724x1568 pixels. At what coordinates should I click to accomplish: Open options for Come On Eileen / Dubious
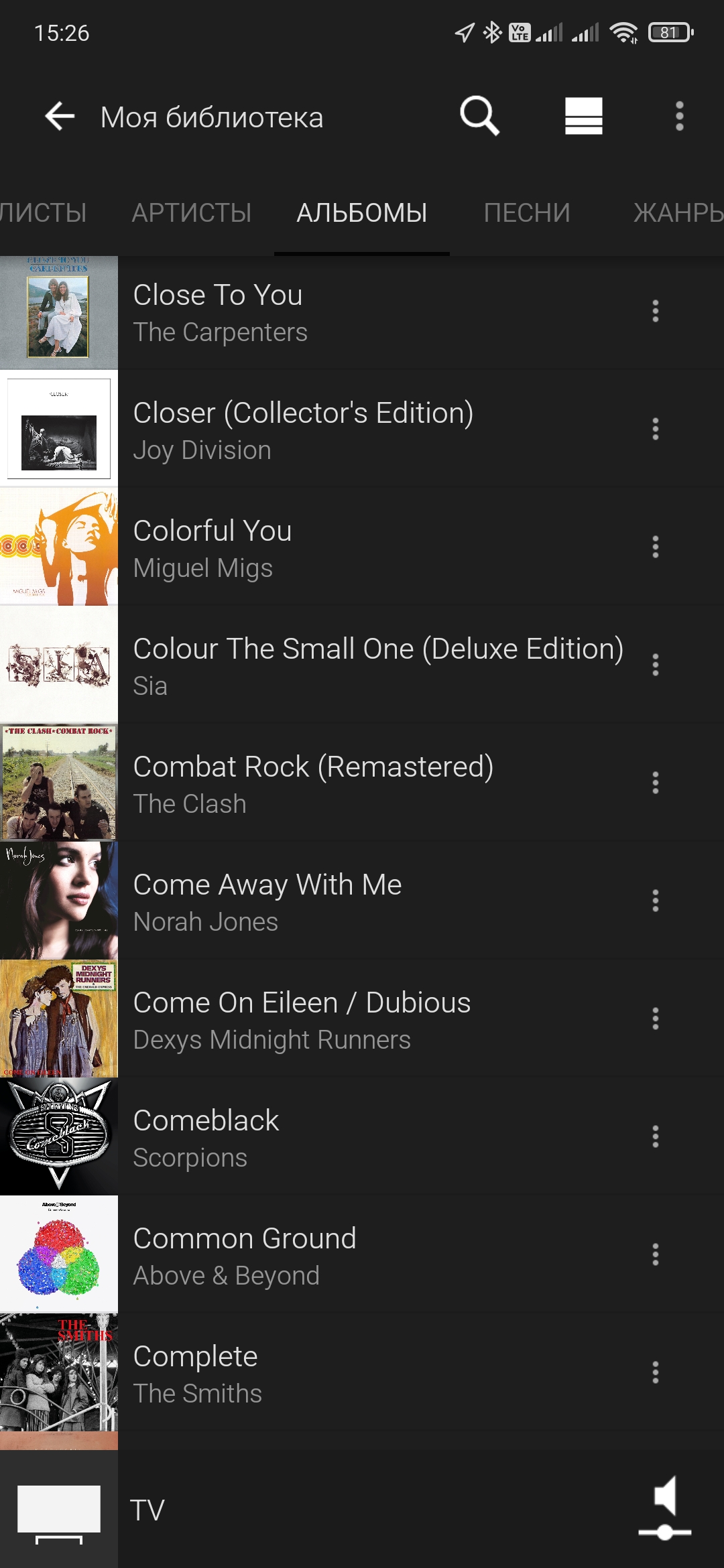click(x=656, y=1019)
